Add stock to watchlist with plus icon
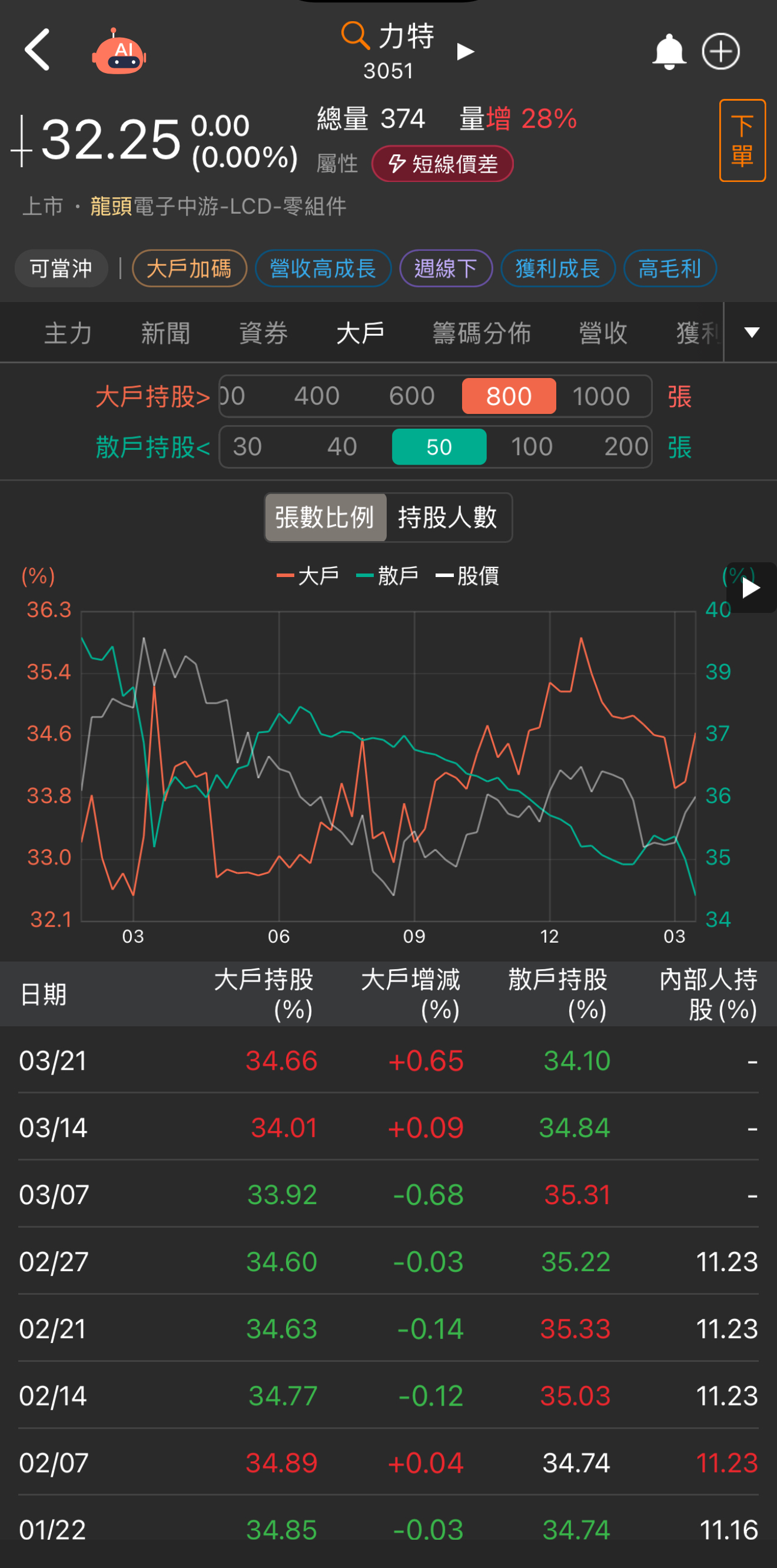 tap(720, 52)
